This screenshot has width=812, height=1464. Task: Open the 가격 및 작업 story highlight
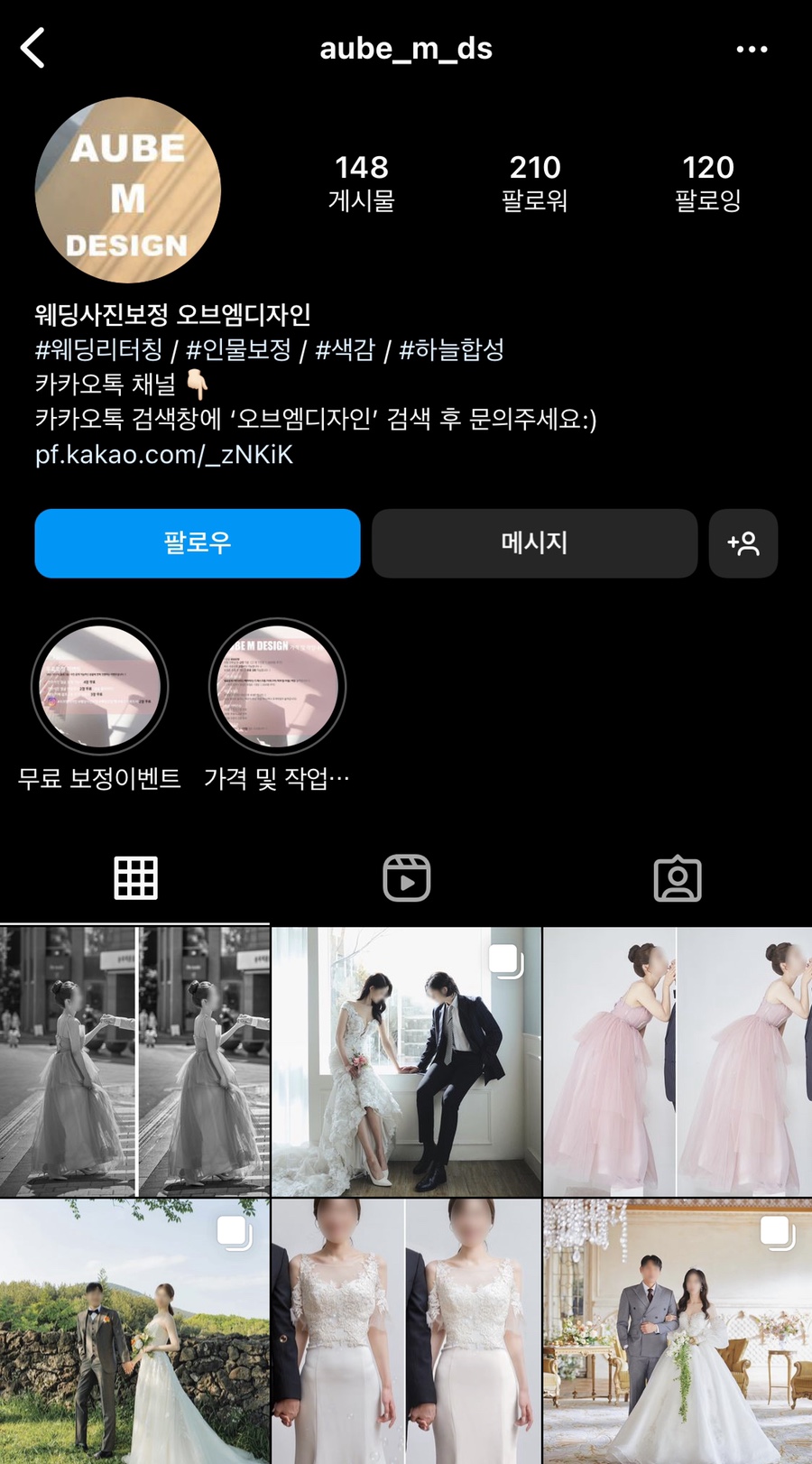(277, 688)
